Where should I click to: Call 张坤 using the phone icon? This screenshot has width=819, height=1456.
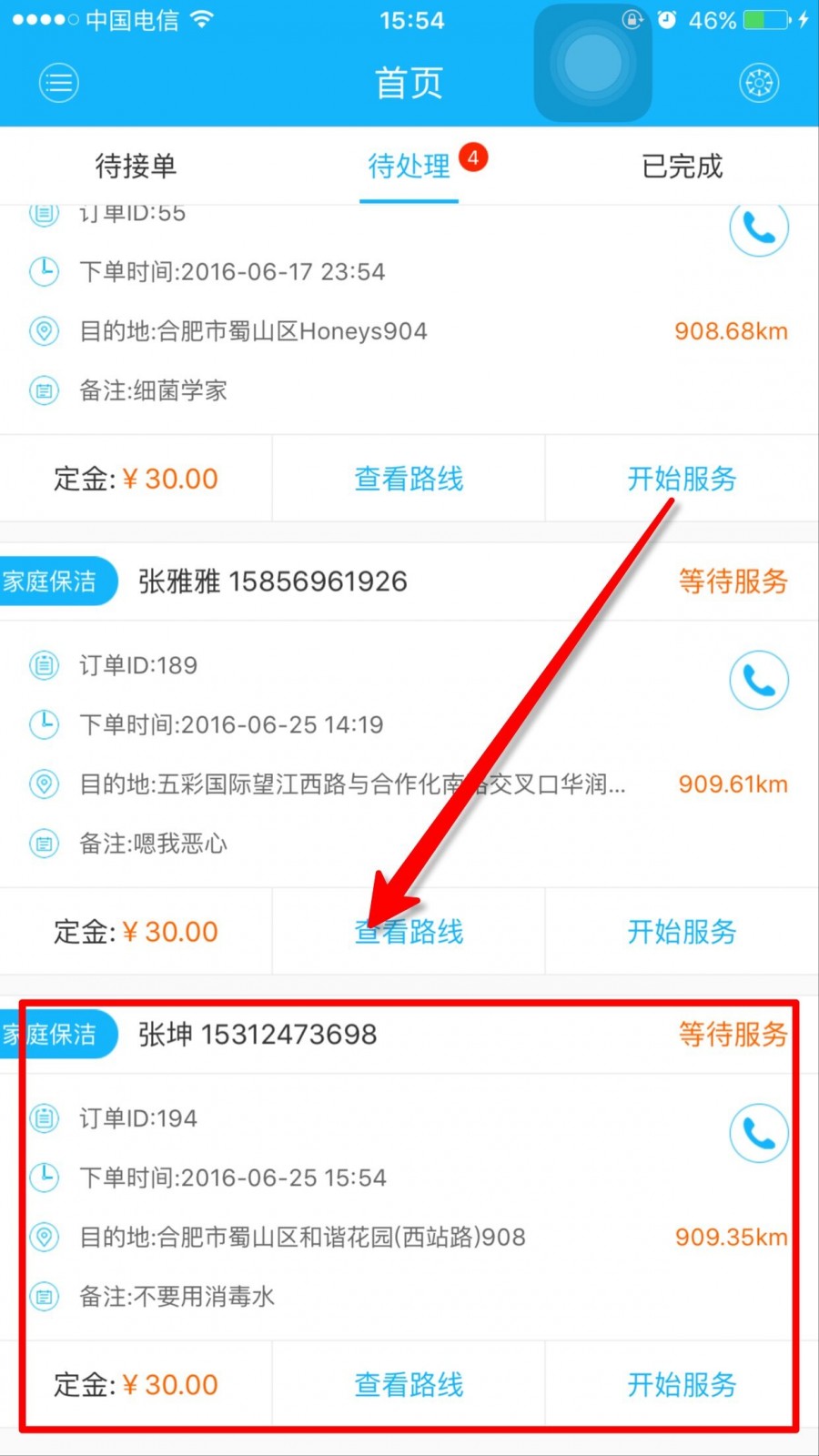tap(758, 1133)
